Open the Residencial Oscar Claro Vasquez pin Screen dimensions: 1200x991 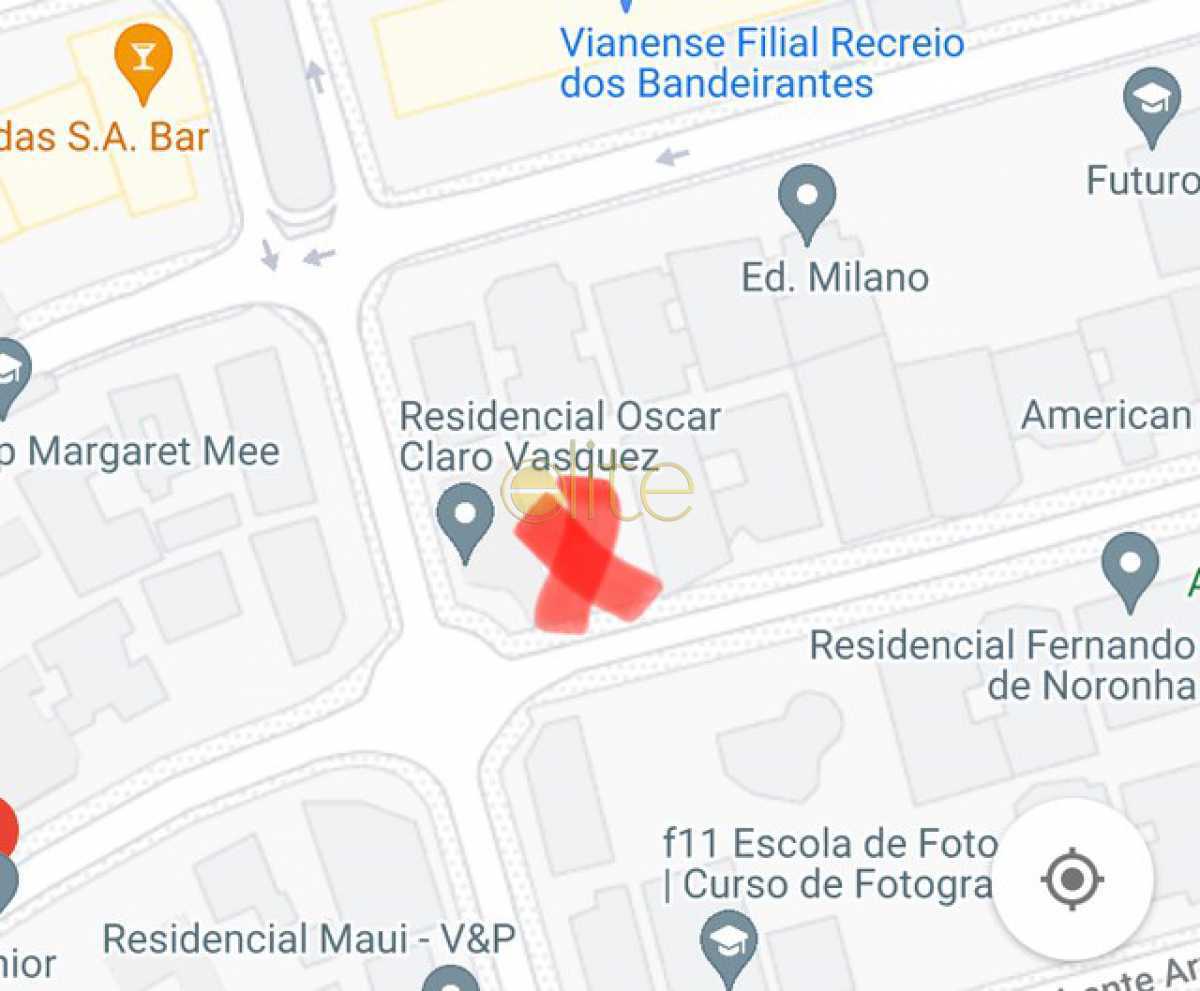point(466,519)
